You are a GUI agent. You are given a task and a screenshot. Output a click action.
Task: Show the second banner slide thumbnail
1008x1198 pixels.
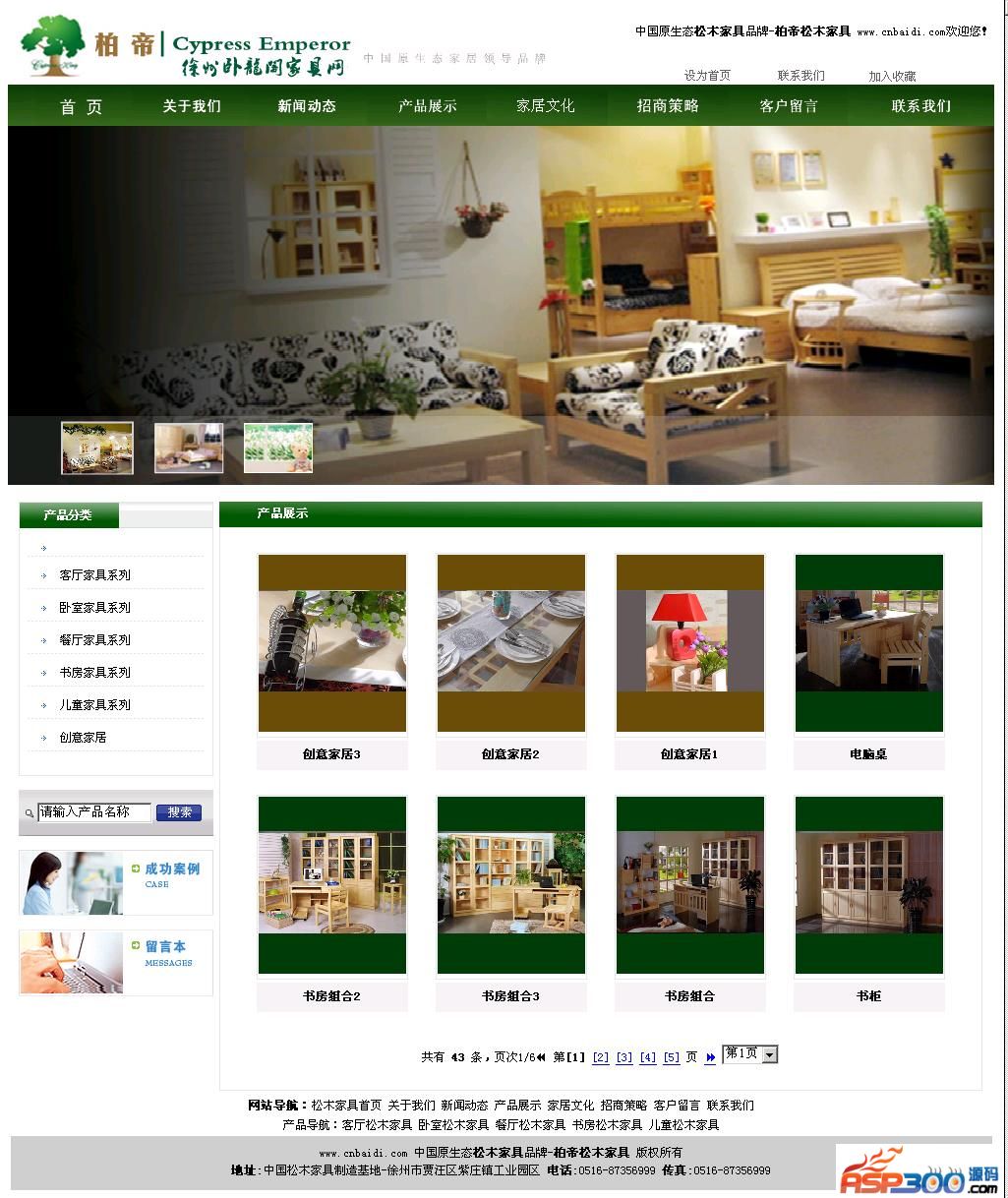coord(189,449)
